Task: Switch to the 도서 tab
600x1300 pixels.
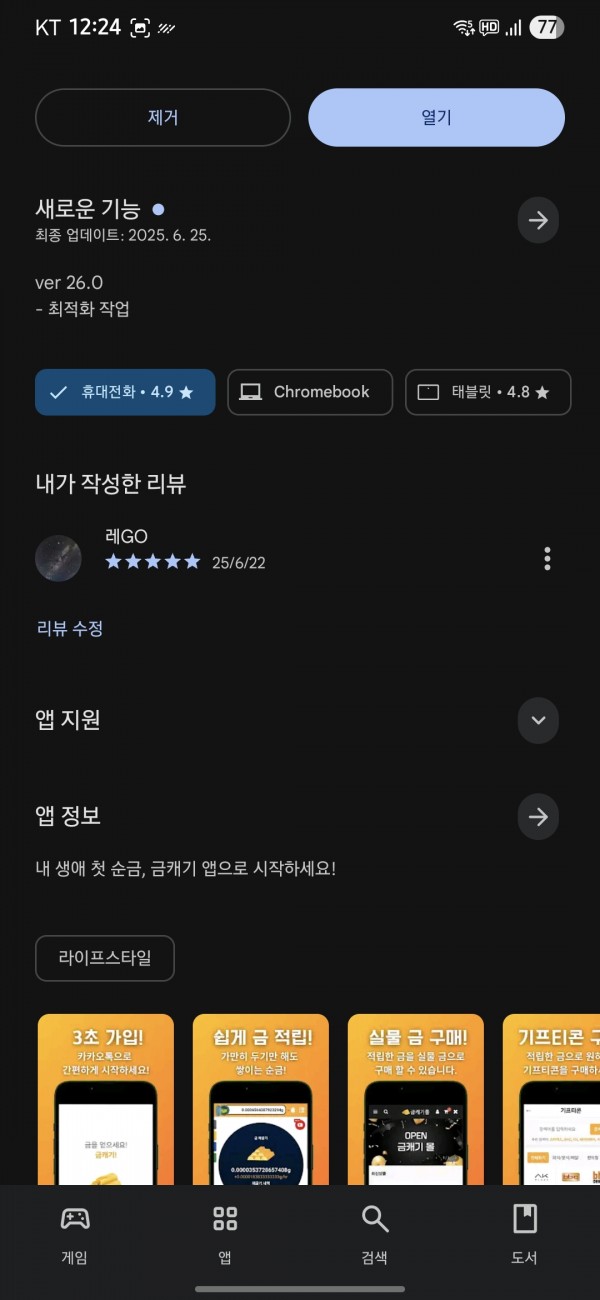Action: (x=525, y=1235)
